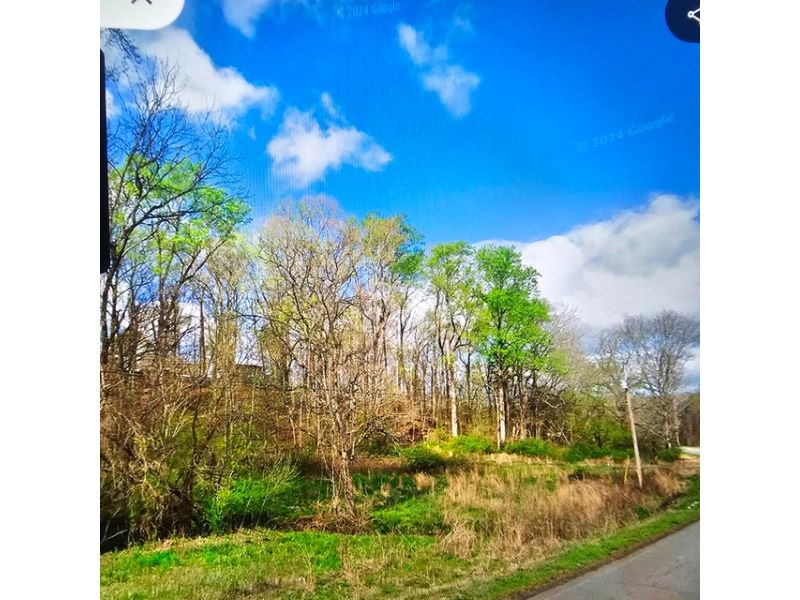Close the Street View photo
Image resolution: width=800 pixels, height=600 pixels.
point(142,5)
